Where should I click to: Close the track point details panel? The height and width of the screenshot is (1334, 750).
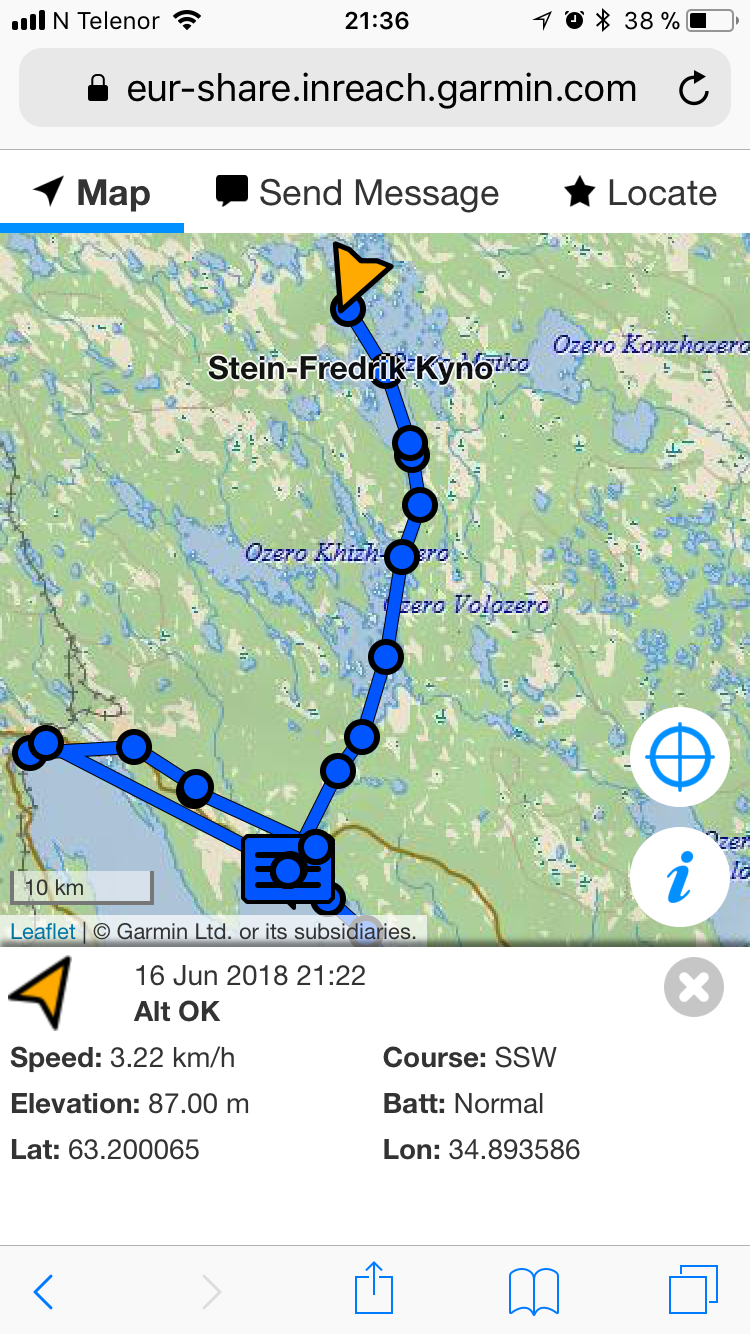[x=693, y=987]
